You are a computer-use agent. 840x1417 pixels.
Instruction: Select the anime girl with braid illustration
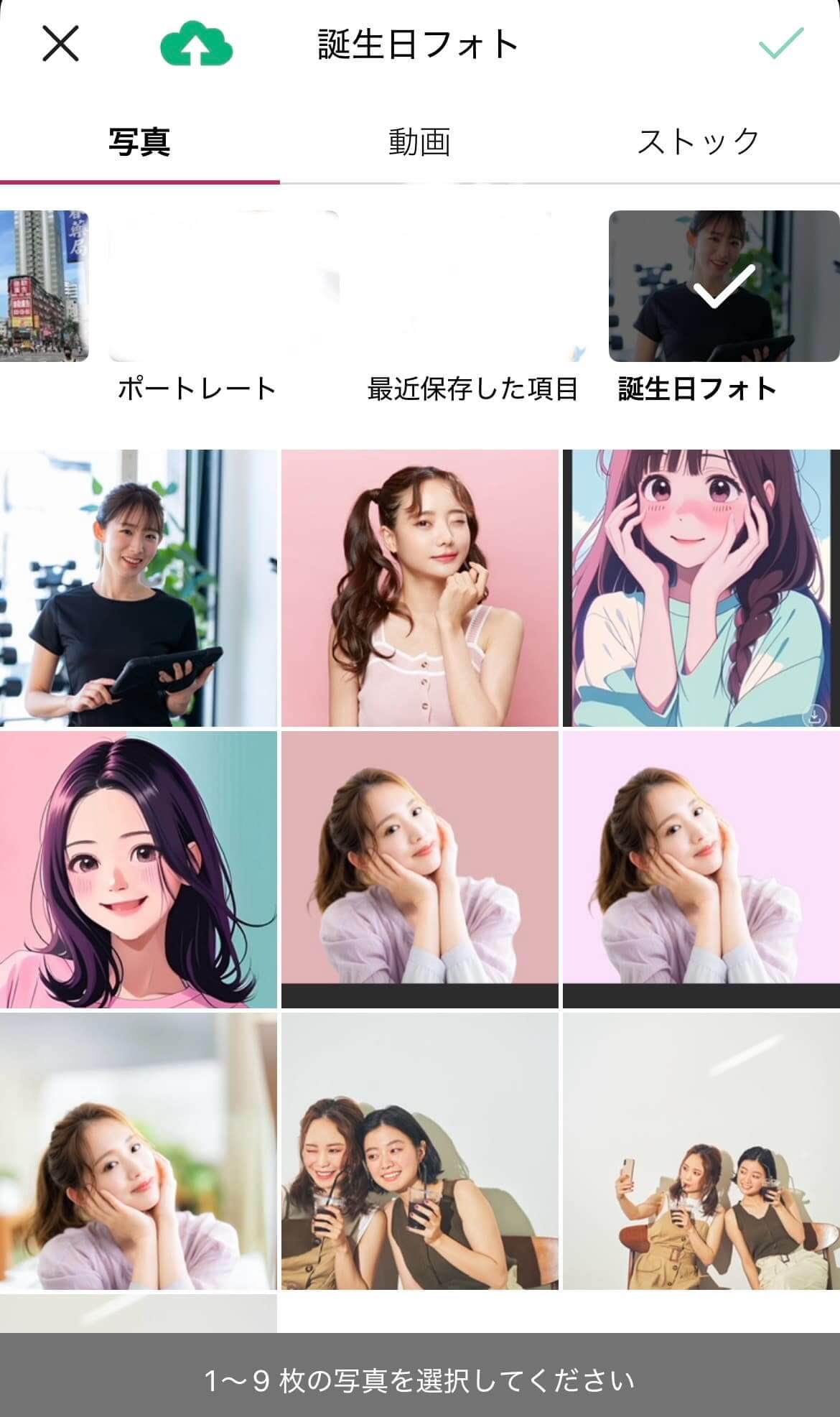701,587
